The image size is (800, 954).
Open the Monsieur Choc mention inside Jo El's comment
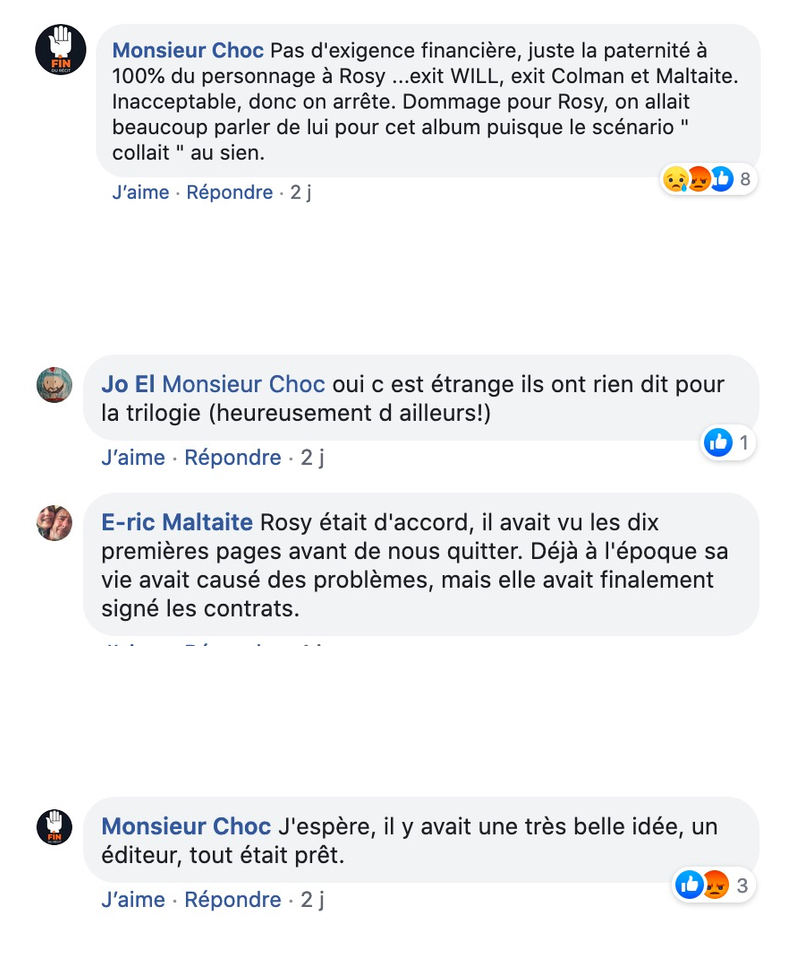[244, 384]
